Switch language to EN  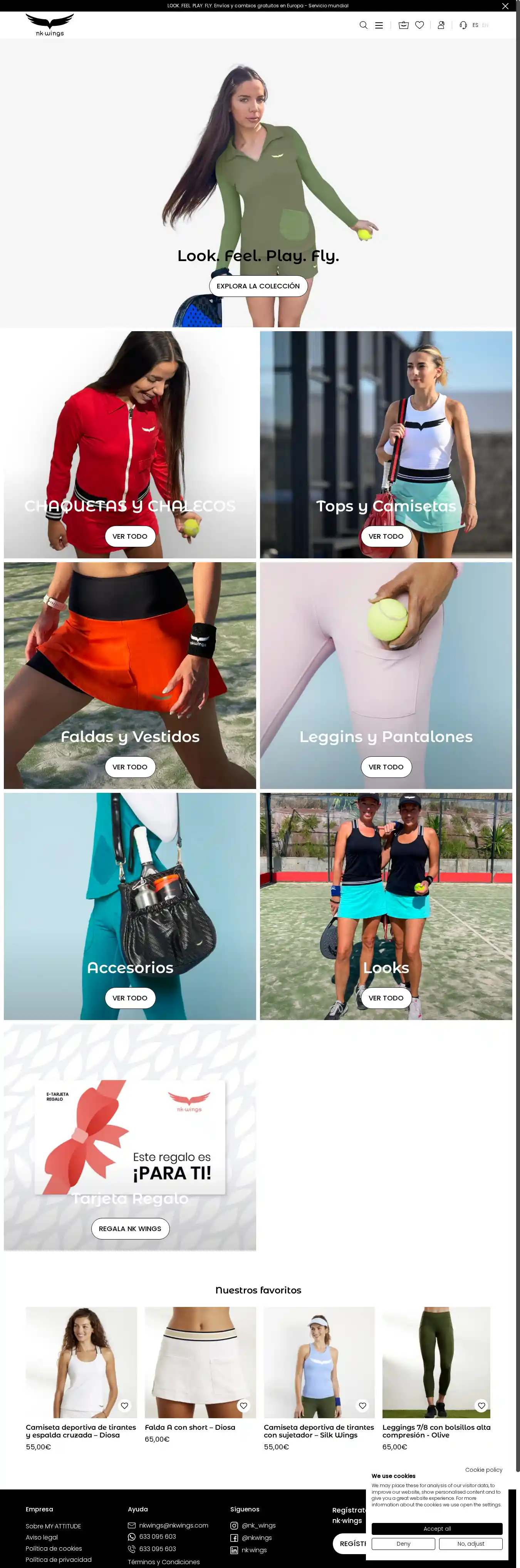tap(485, 25)
